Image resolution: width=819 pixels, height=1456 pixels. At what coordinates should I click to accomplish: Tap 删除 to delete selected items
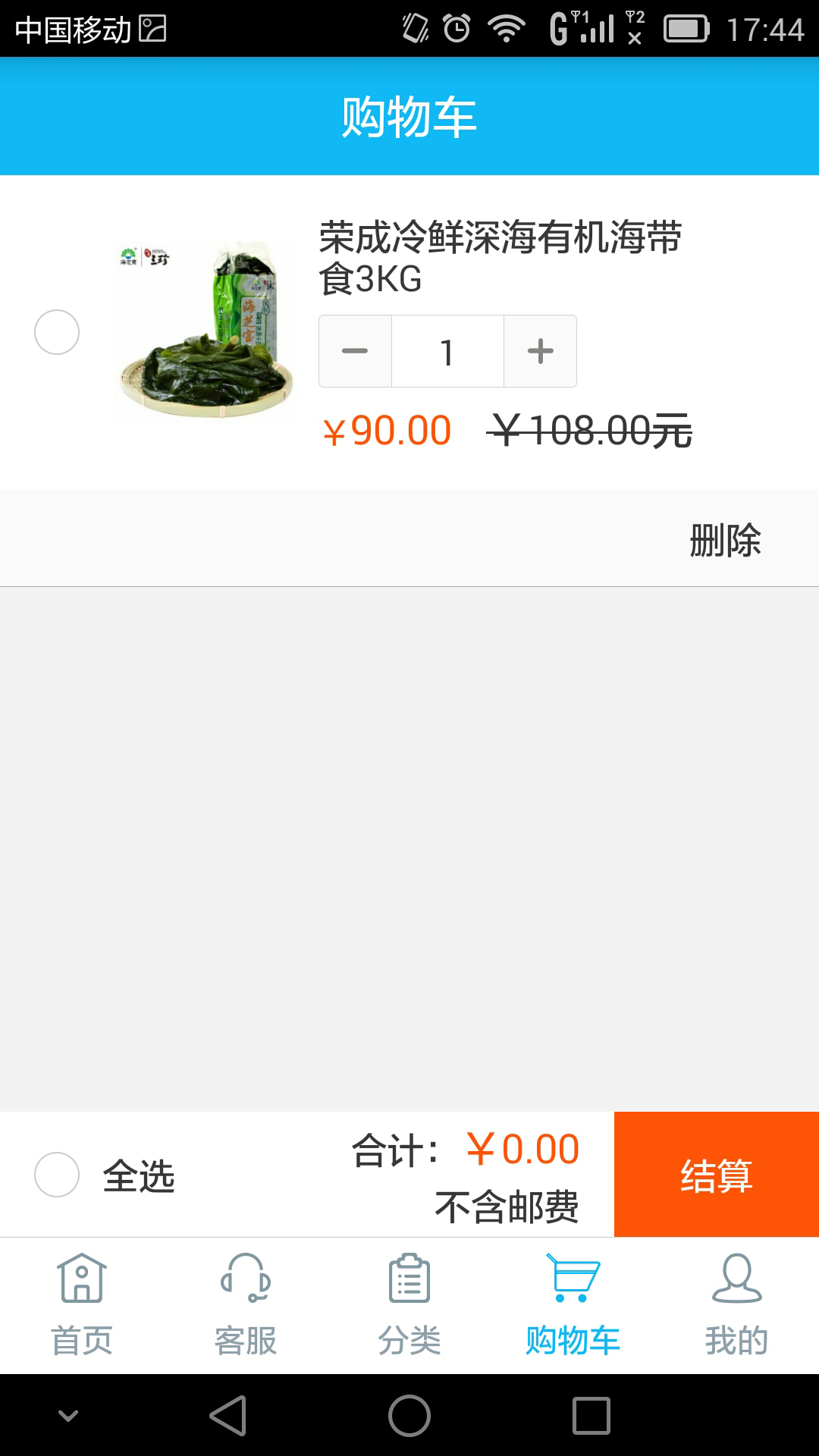pyautogui.click(x=723, y=539)
